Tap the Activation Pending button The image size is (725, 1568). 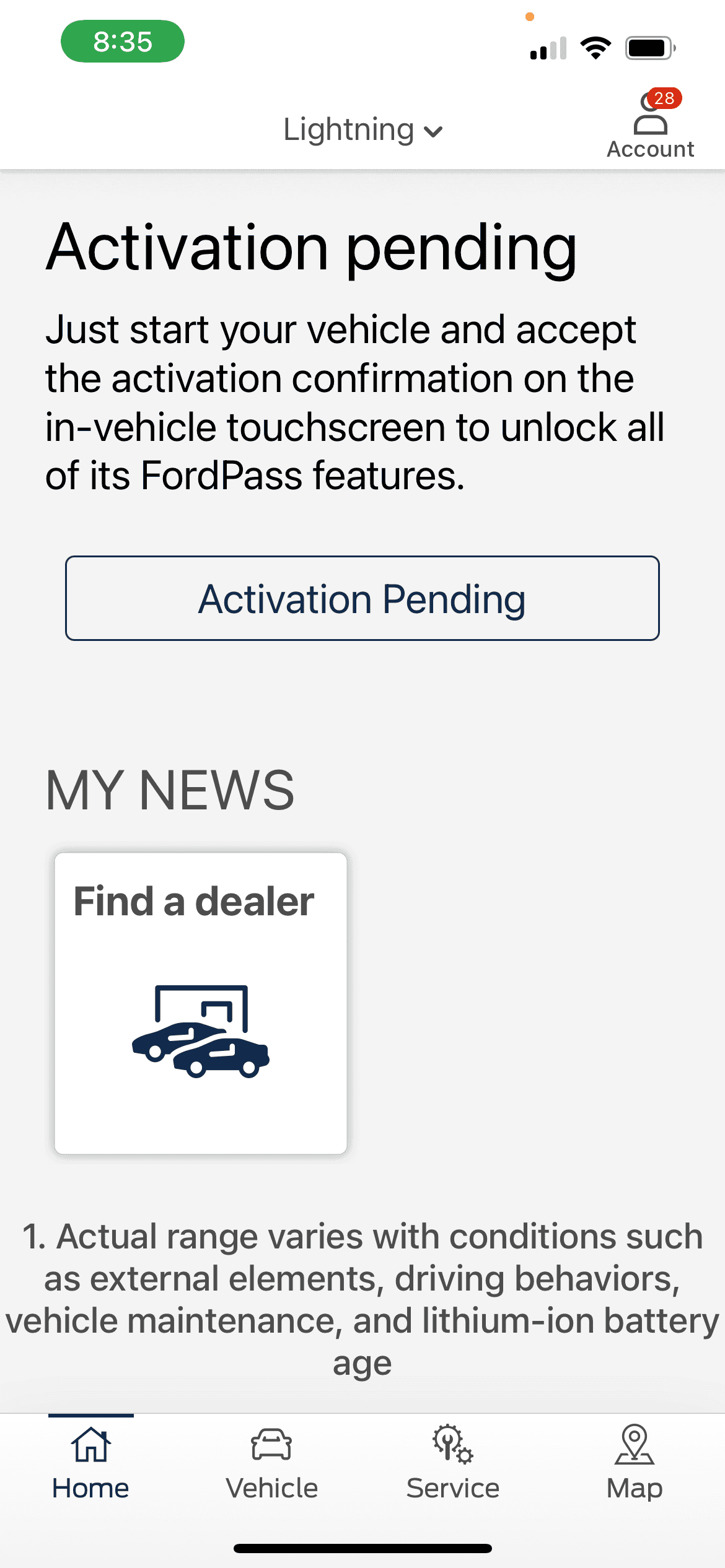(x=362, y=598)
